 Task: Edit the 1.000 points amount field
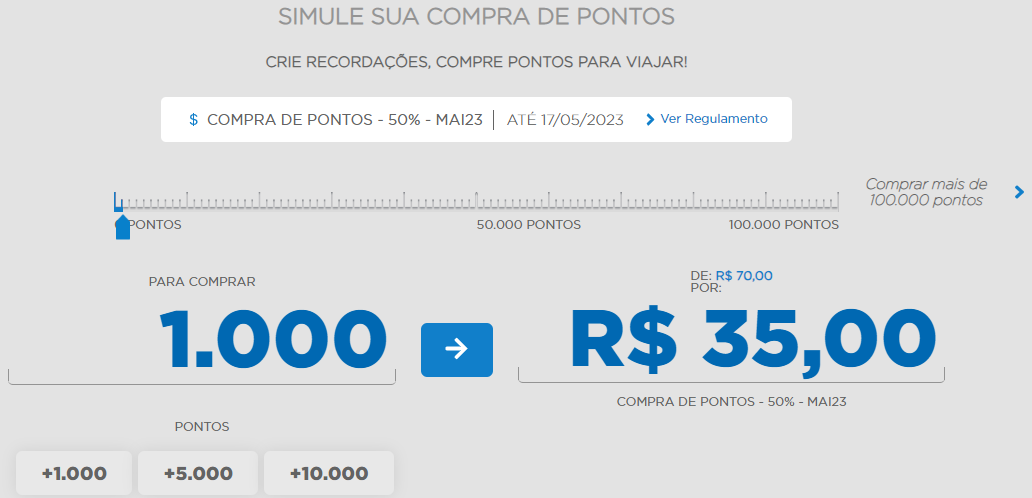[x=272, y=338]
